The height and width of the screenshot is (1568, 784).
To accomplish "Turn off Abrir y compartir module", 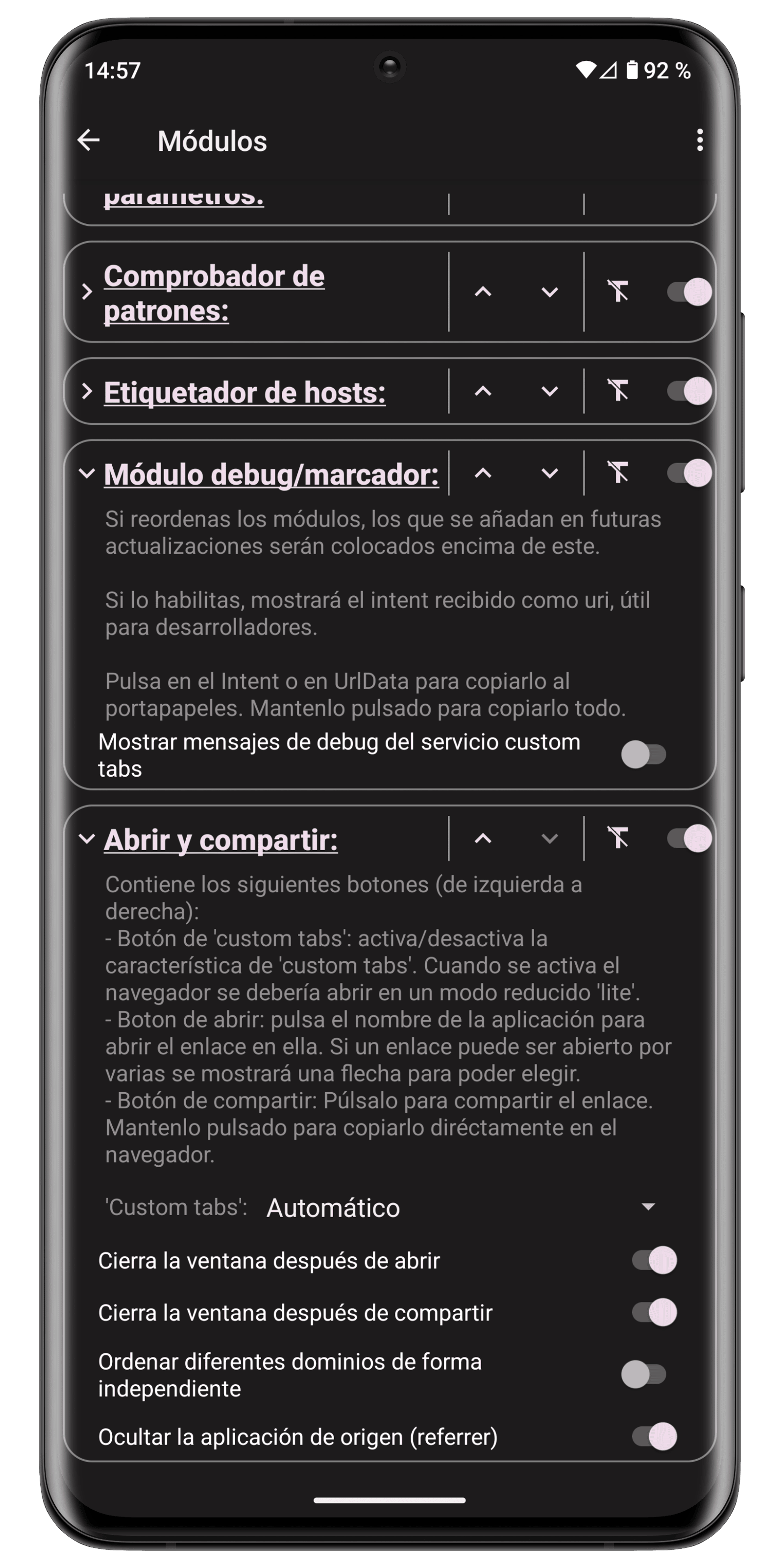I will 689,839.
